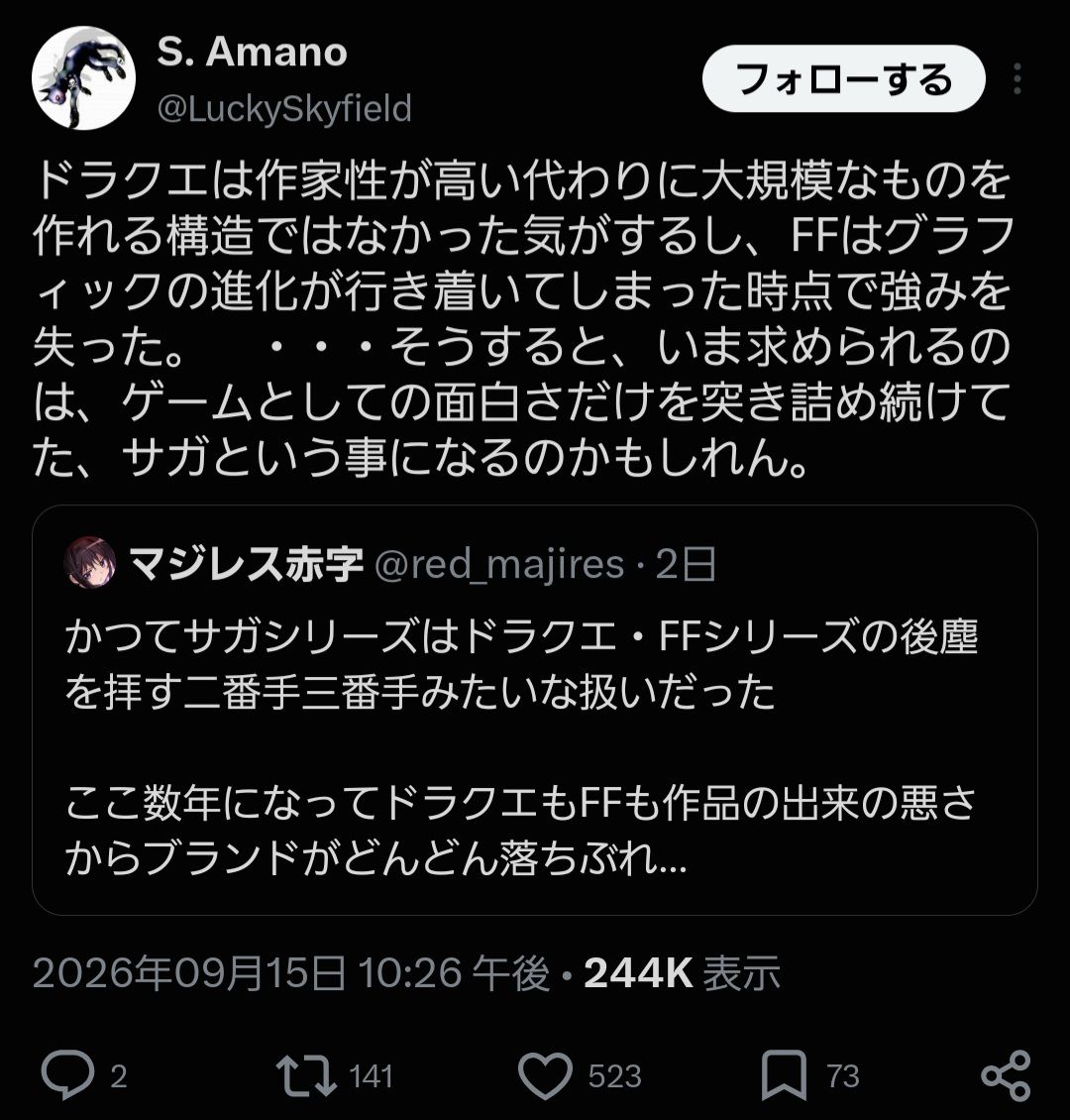Like the post with the heart icon

pos(545,1075)
